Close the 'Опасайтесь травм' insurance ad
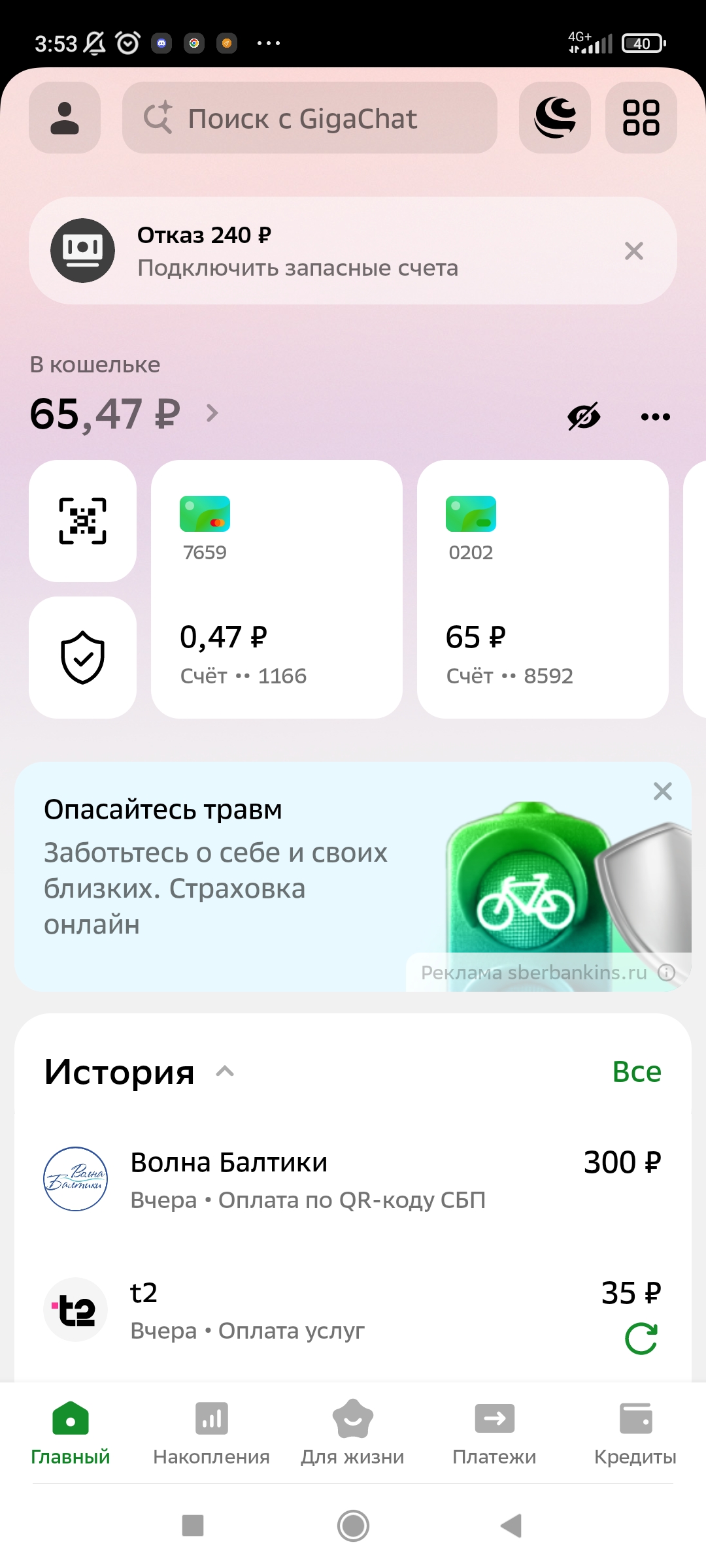The height and width of the screenshot is (1568, 706). [662, 791]
